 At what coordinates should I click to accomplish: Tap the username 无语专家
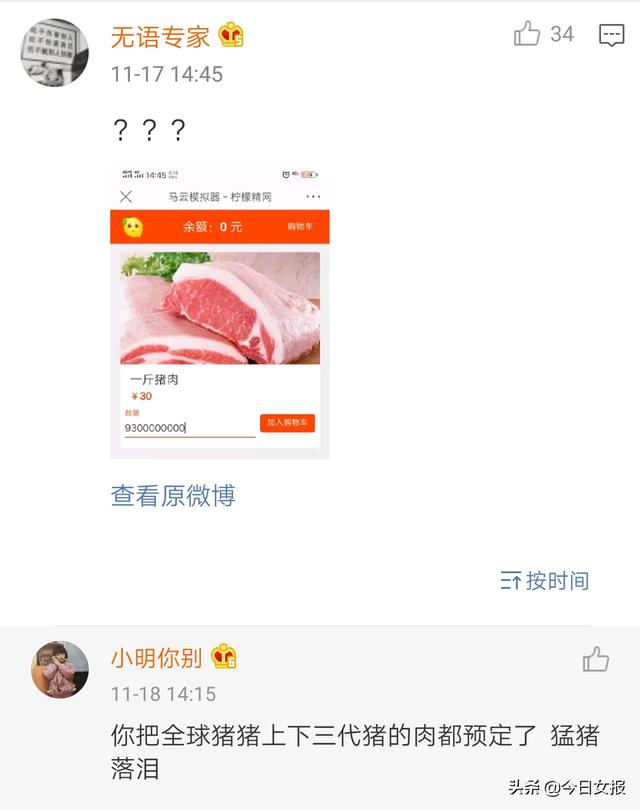pos(160,37)
